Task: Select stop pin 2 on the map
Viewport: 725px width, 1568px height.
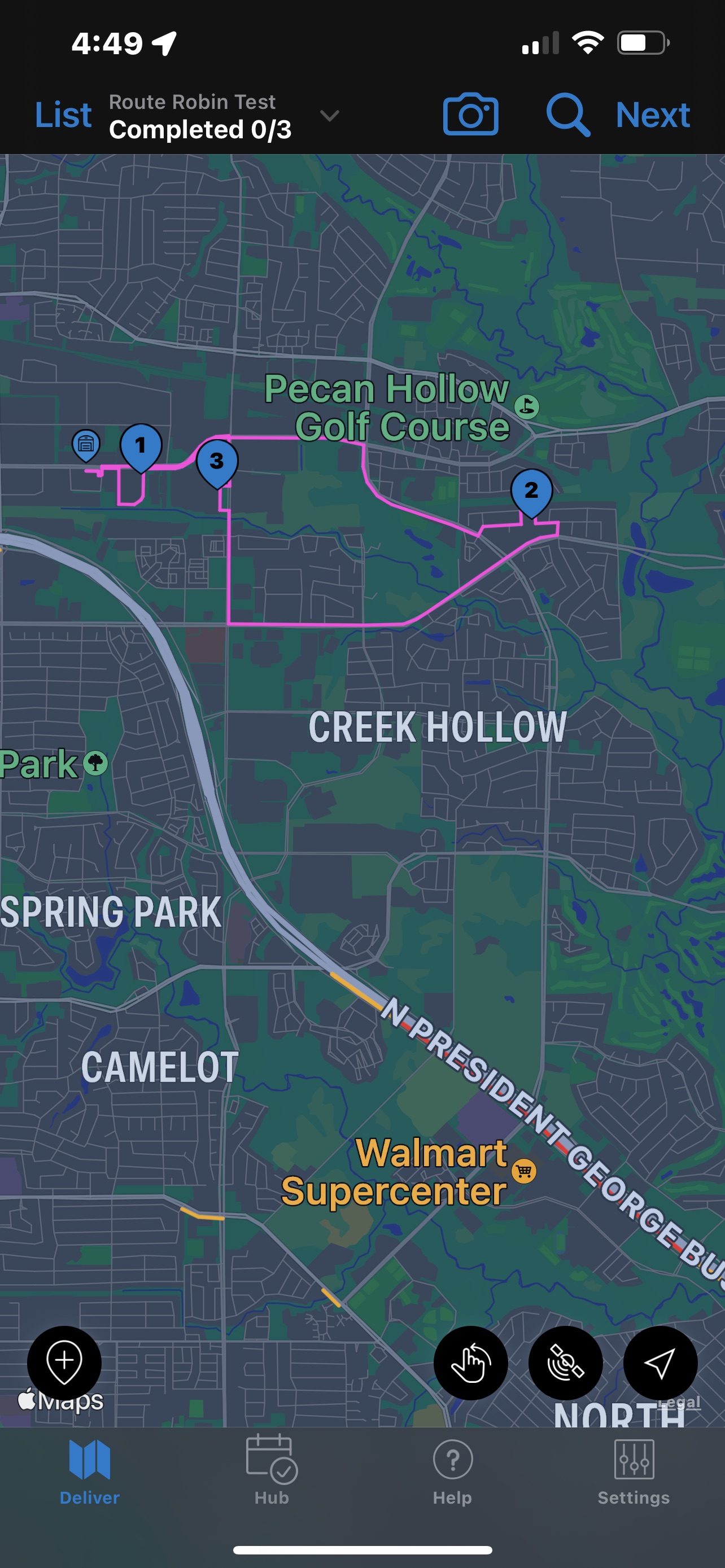Action: pos(531,491)
